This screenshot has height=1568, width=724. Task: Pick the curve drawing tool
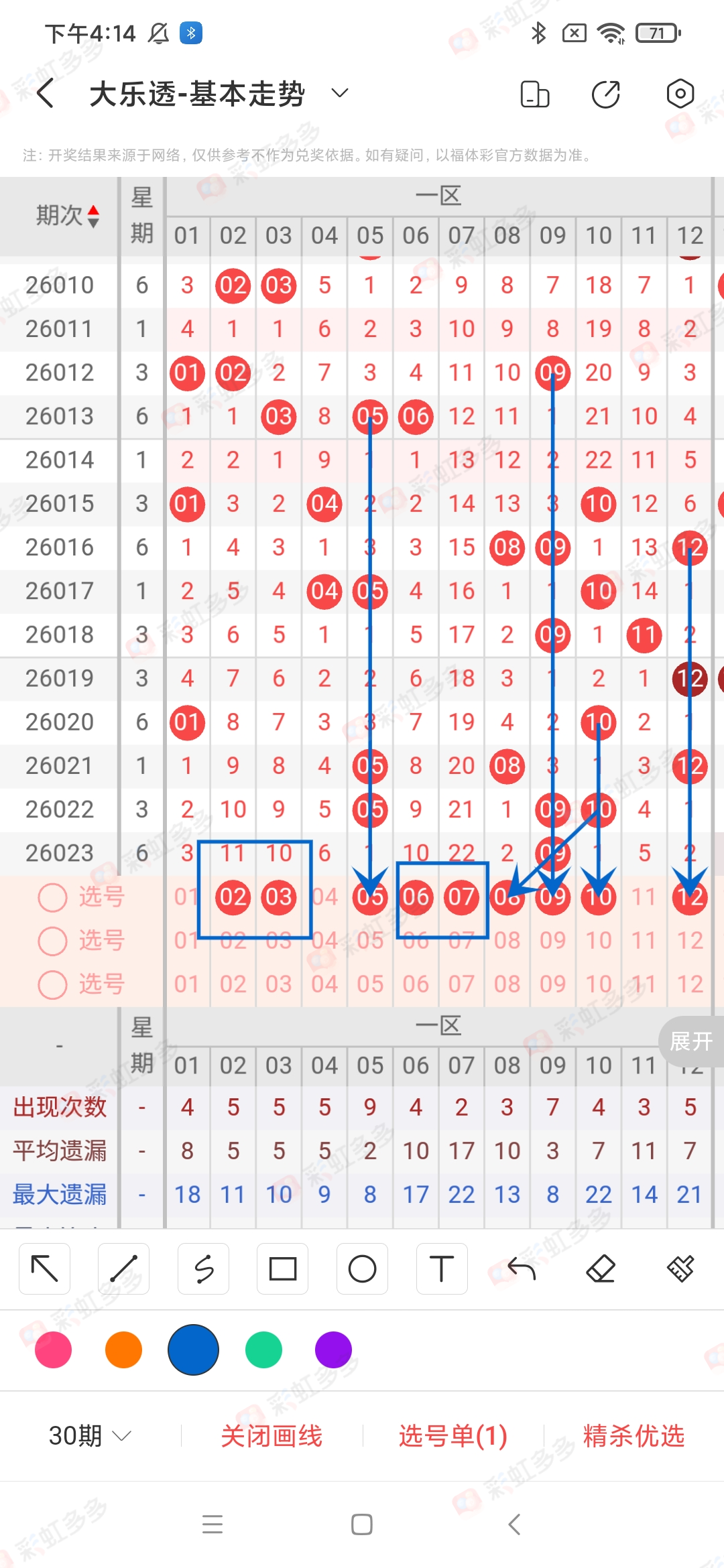tap(203, 1268)
